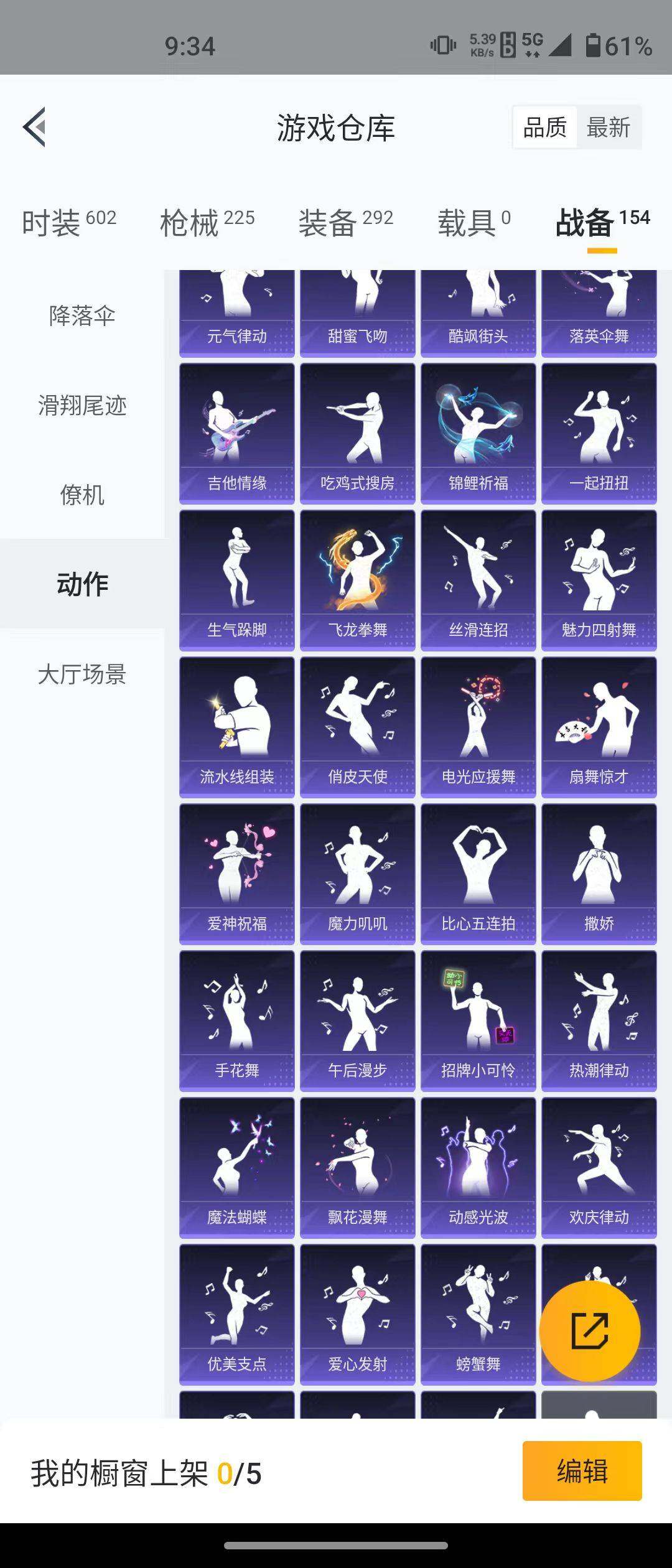Tap the back arrow to leave 游戏仓库
This screenshot has height=1568, width=672.
tap(35, 127)
